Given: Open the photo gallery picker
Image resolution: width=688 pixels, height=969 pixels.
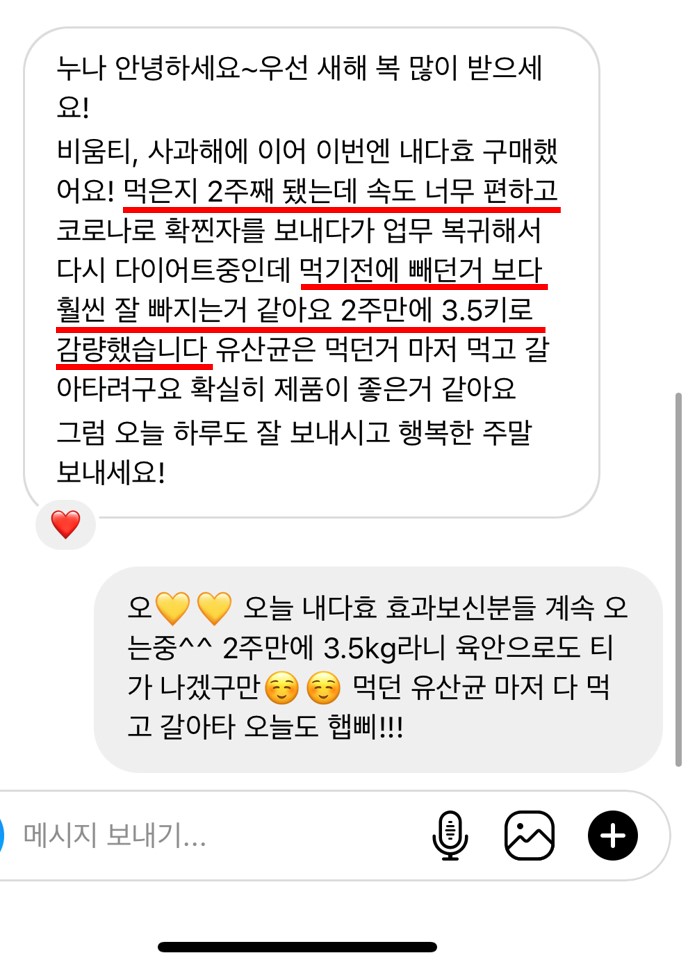Looking at the screenshot, I should [529, 836].
